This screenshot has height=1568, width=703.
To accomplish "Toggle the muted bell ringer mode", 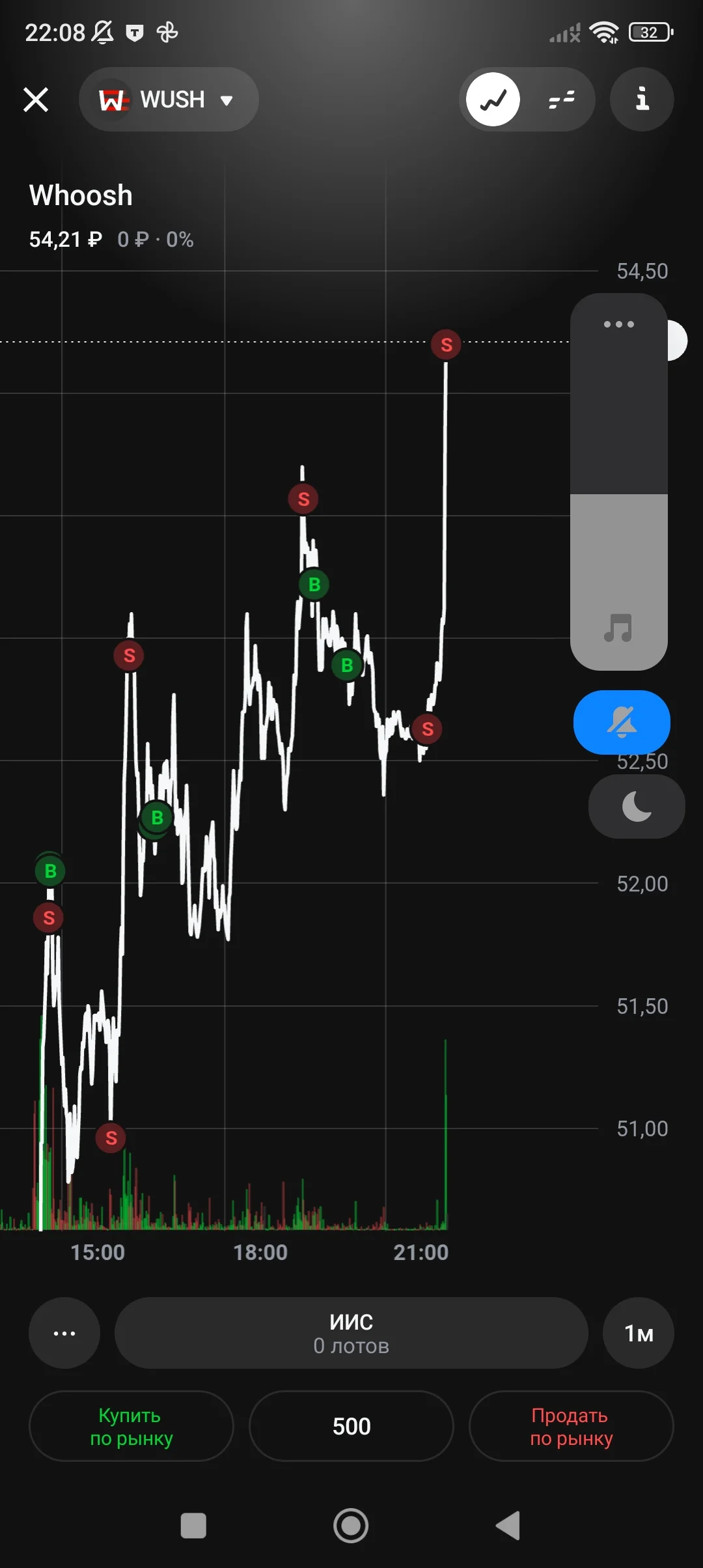I will 622,722.
